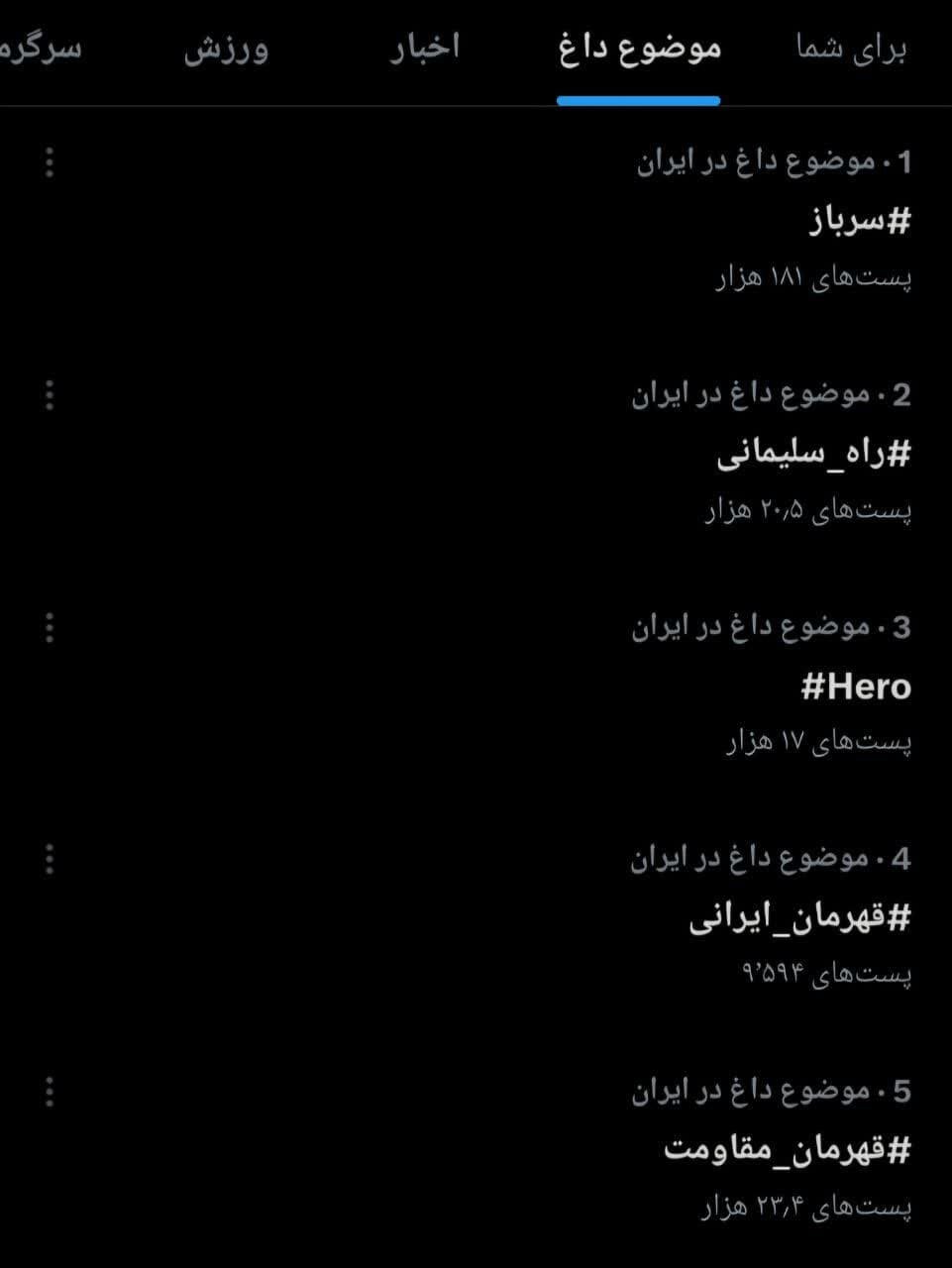
Task: Click the more options icon beside #Hero
Action: pos(51,625)
